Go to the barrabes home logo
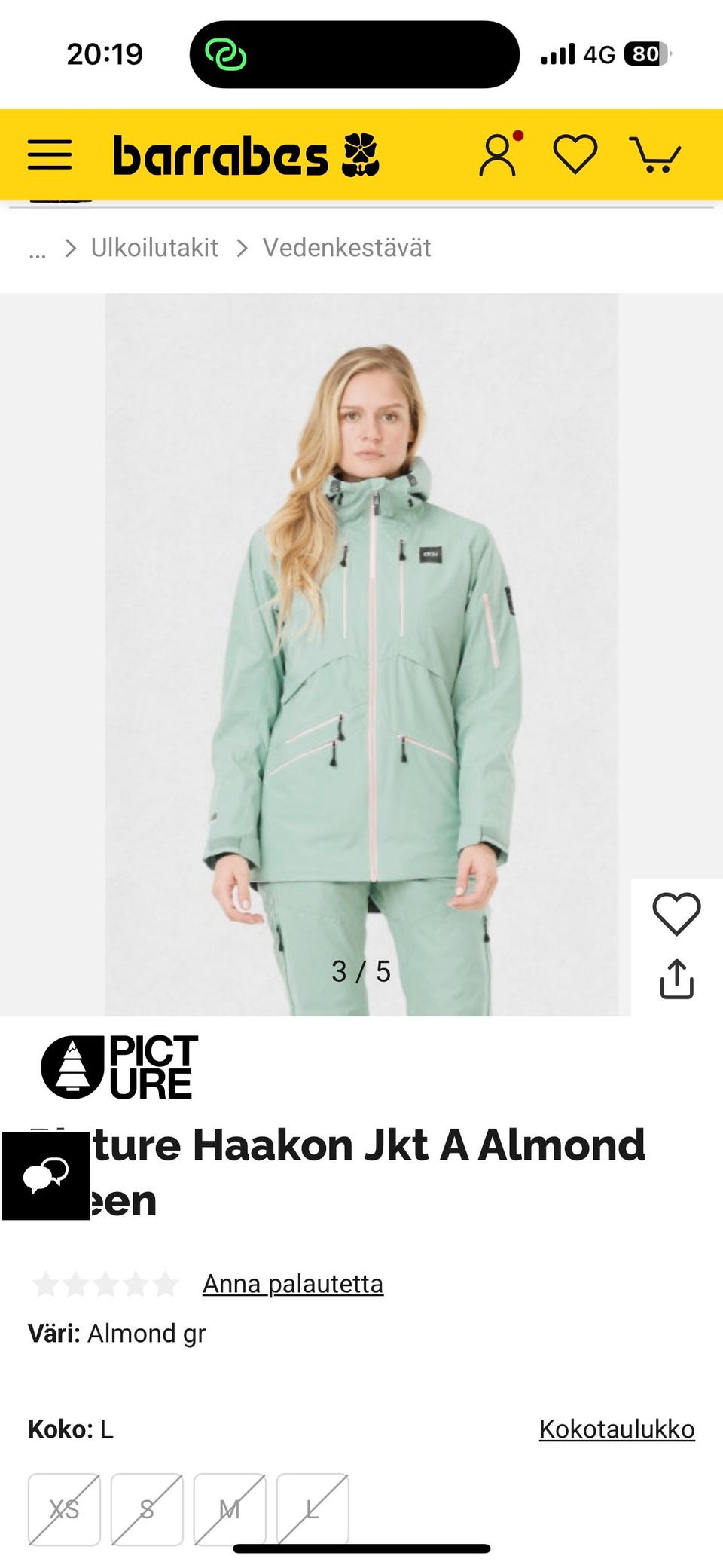This screenshot has height=1568, width=723. point(246,155)
